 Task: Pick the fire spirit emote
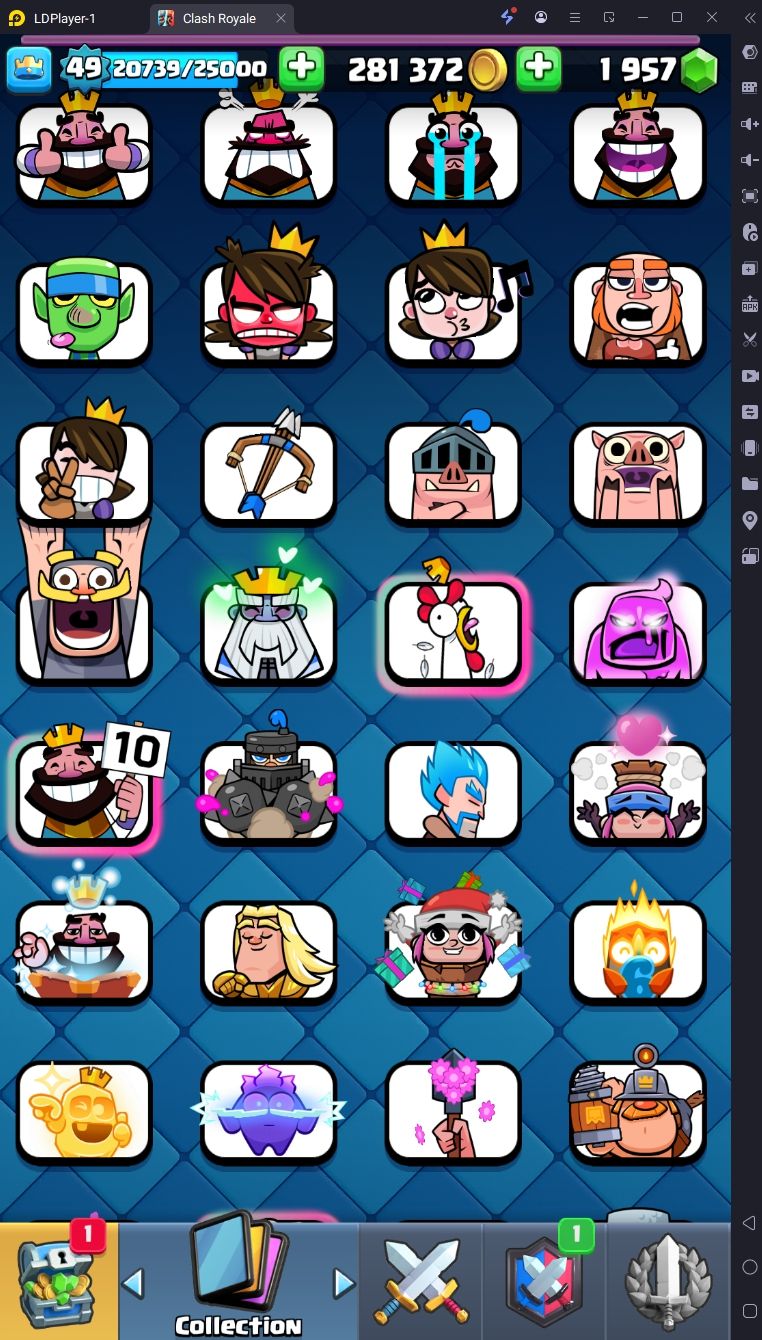coord(637,951)
